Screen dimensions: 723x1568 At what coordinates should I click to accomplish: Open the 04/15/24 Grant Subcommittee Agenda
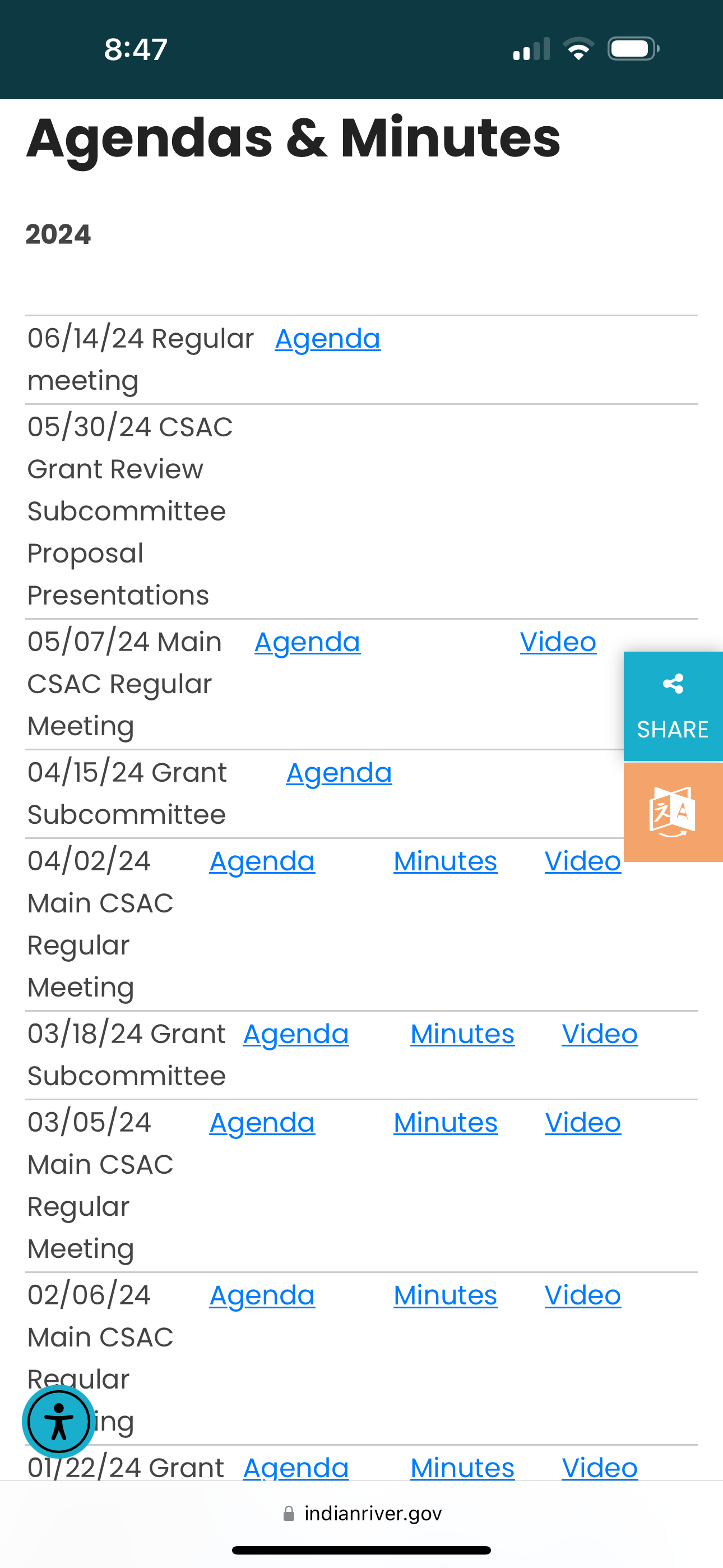pyautogui.click(x=339, y=773)
